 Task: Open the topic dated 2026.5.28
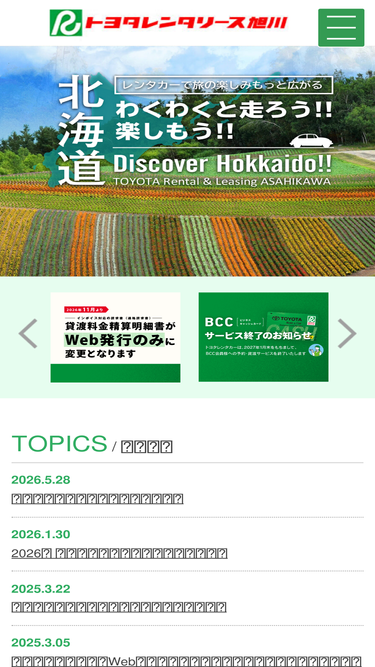(x=97, y=499)
